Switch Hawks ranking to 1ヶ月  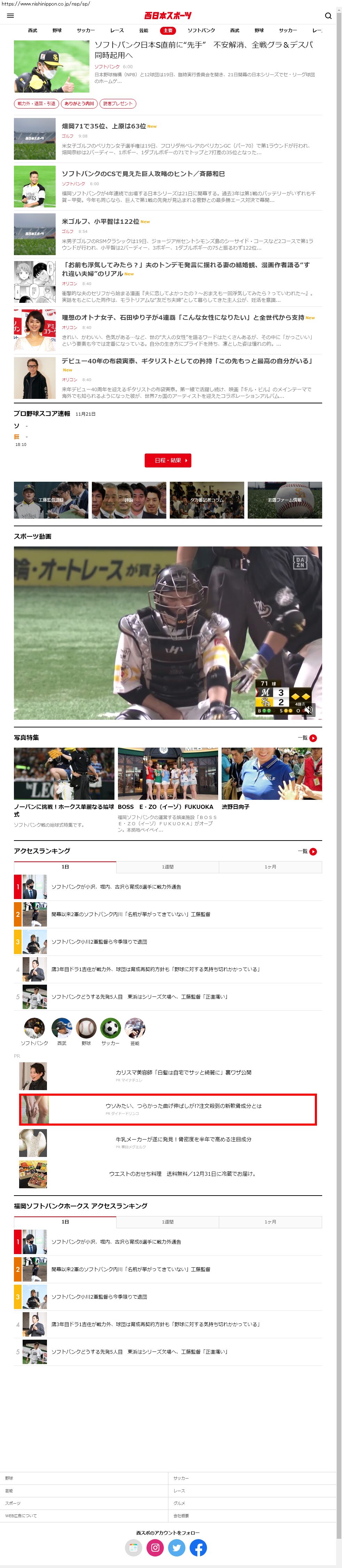pos(270,1222)
